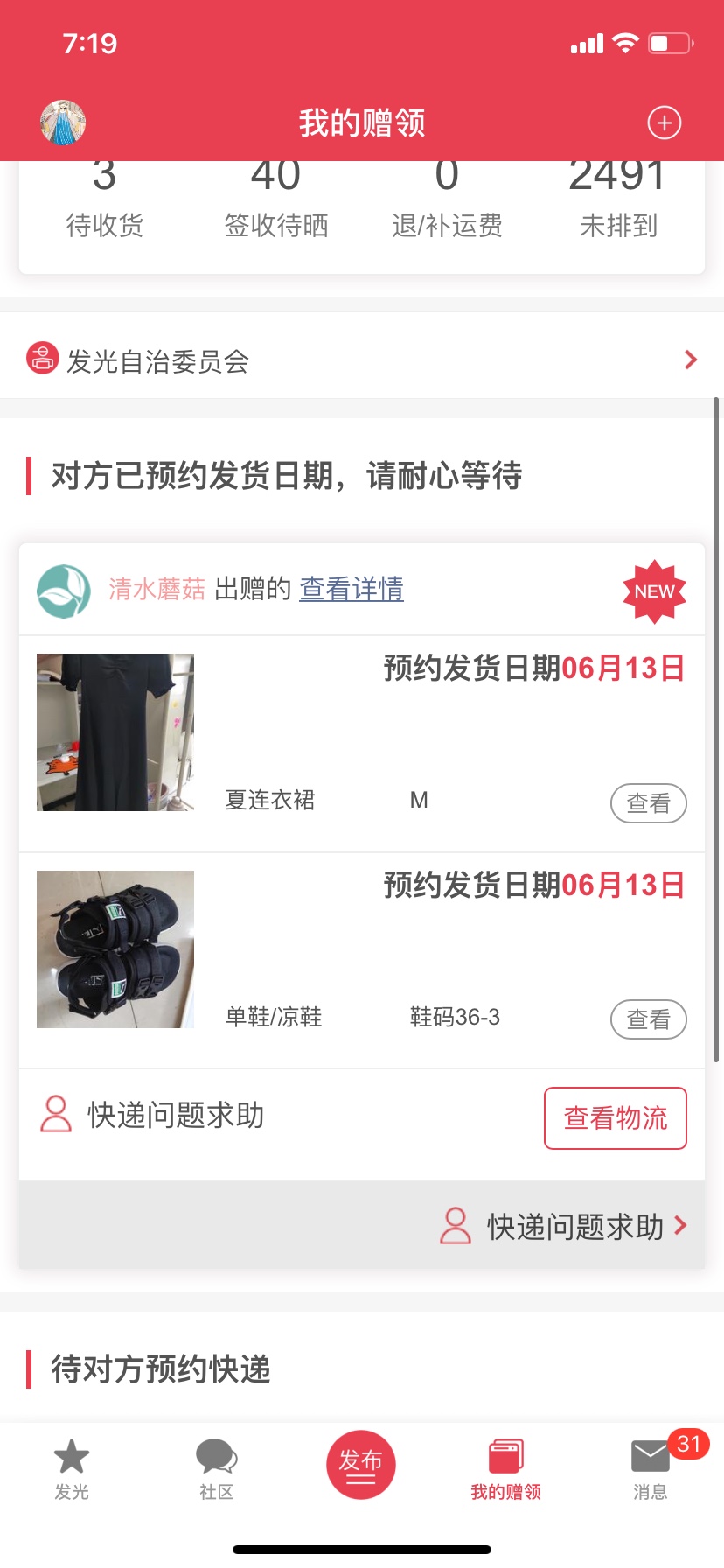Open the black sandals photo
This screenshot has height=1568, width=724.
115,949
